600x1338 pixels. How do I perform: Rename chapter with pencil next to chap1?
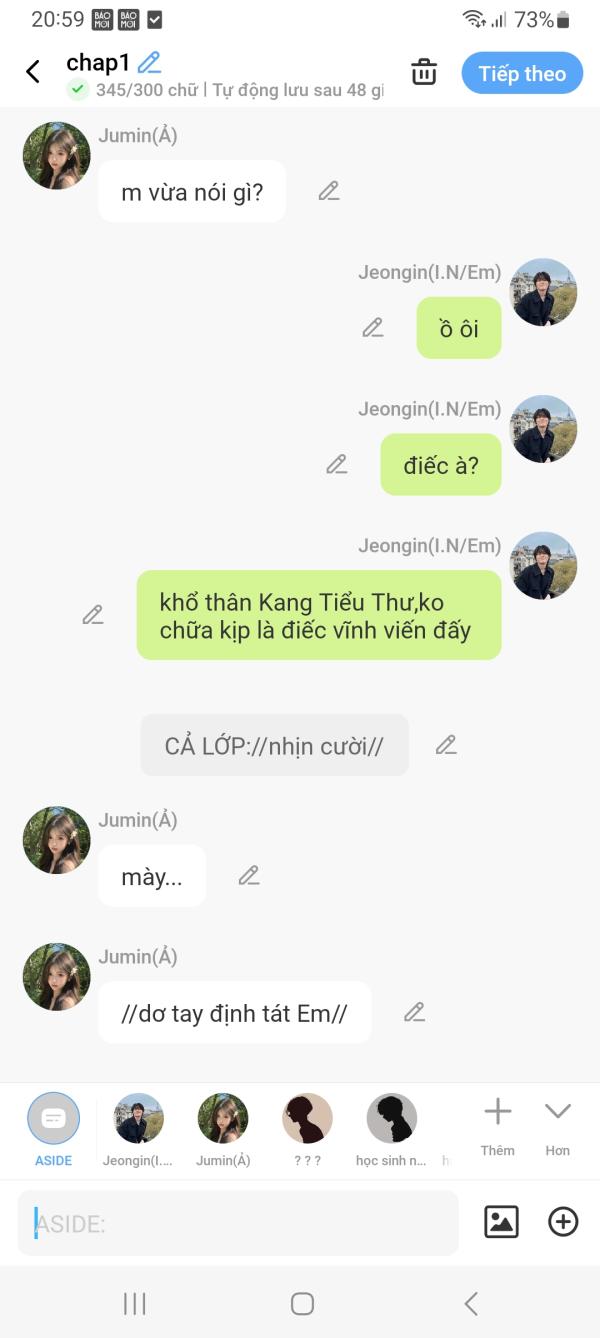point(150,62)
